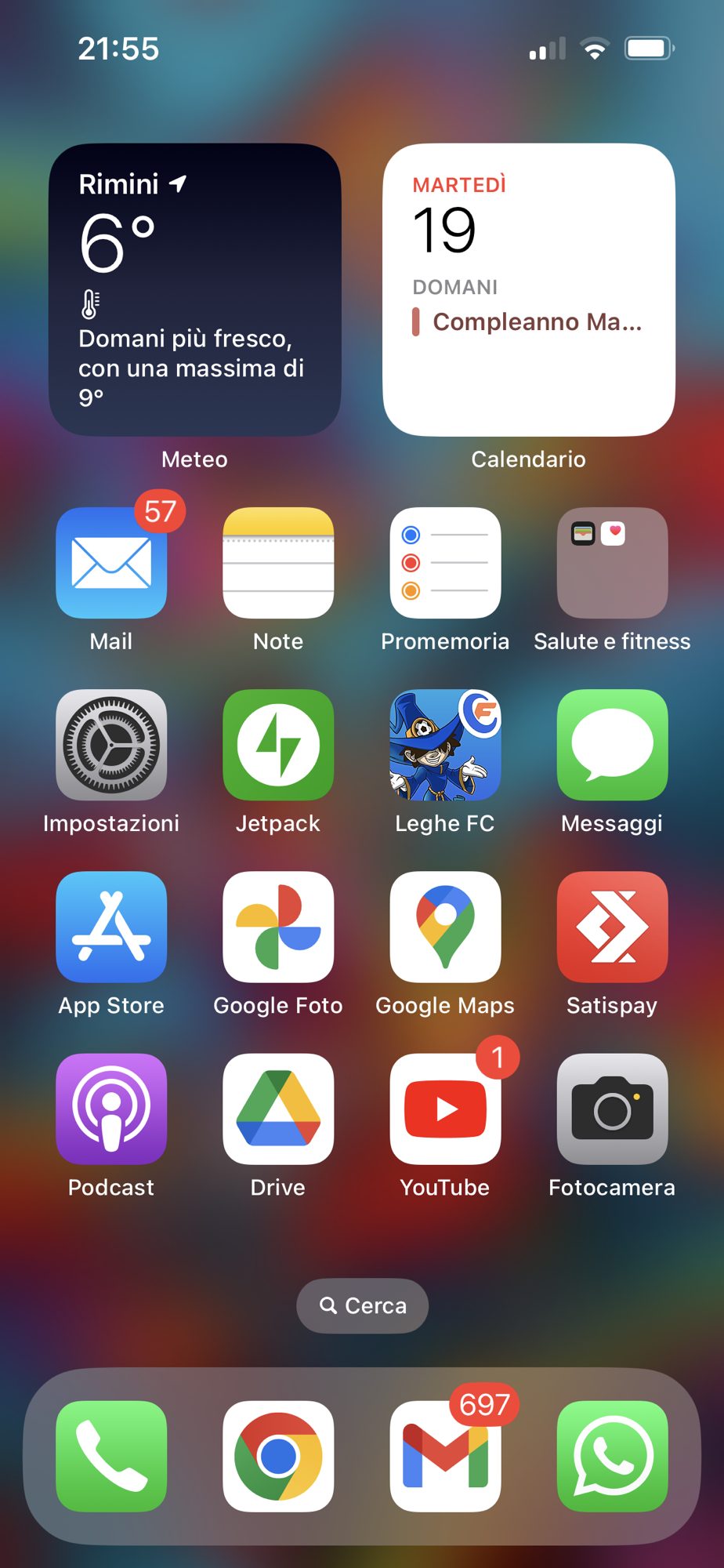Viewport: 724px width, 1568px height.
Task: Open Promemoria reminders
Action: pyautogui.click(x=445, y=562)
